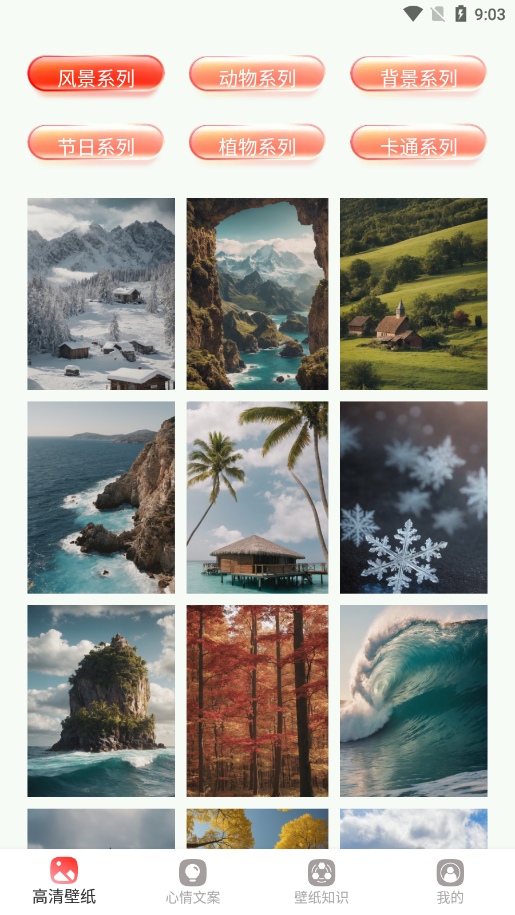The image size is (515, 915).
Task: View the rocky island in ocean wallpaper
Action: pos(101,701)
